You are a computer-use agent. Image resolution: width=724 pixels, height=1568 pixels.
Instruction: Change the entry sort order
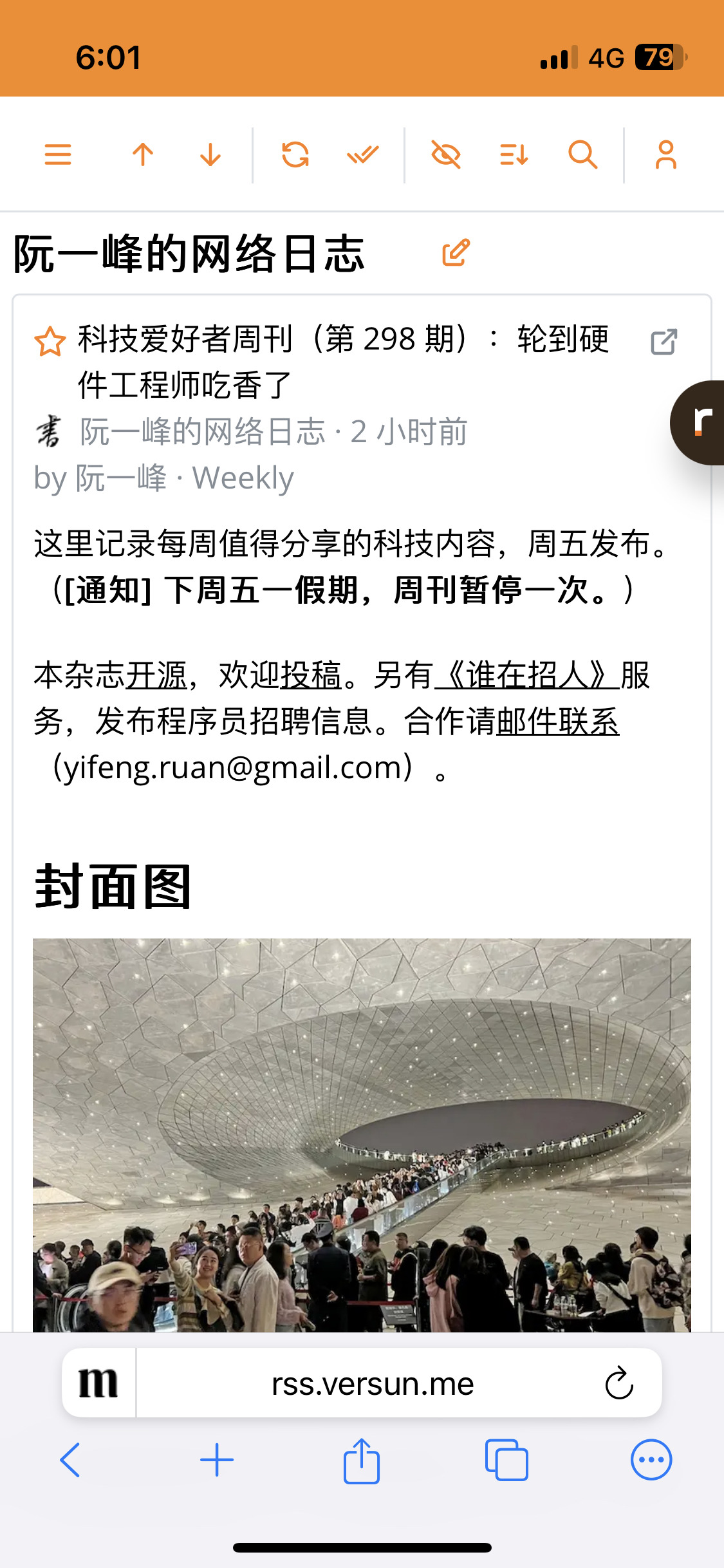tap(514, 154)
